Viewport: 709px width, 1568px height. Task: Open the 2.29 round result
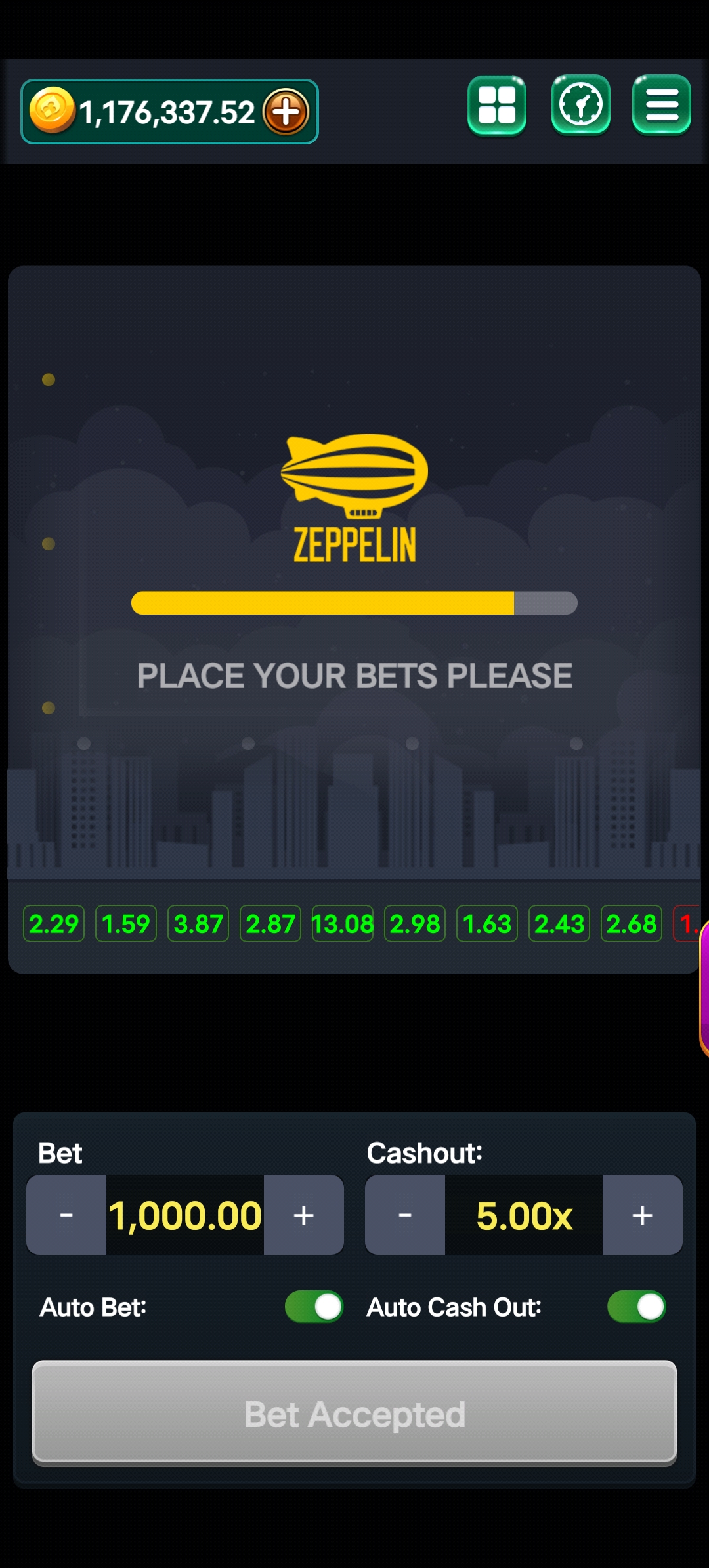54,924
